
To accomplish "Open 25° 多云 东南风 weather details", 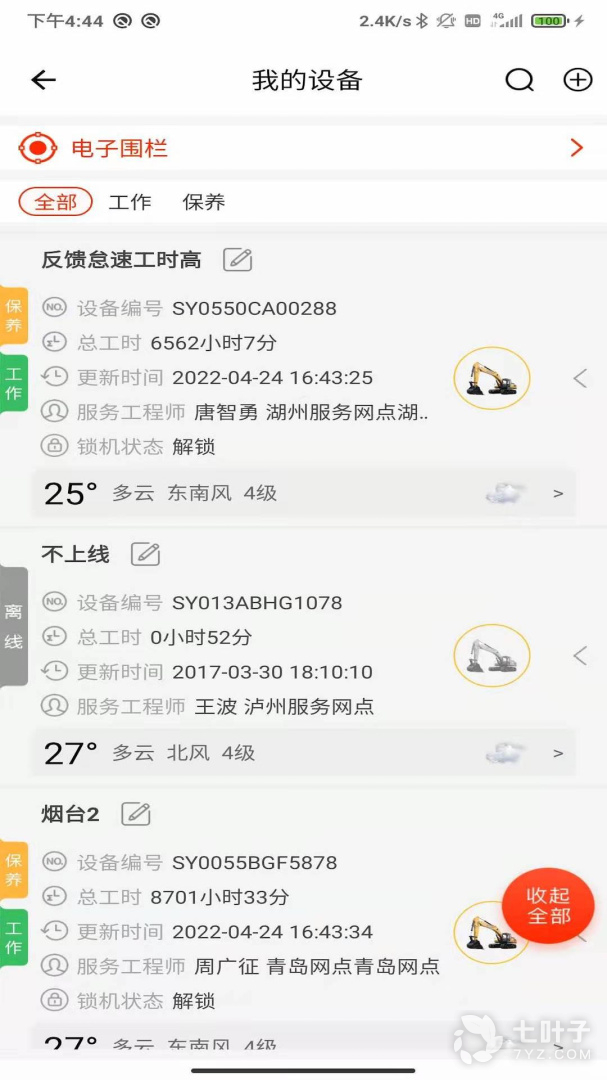I will pos(304,493).
